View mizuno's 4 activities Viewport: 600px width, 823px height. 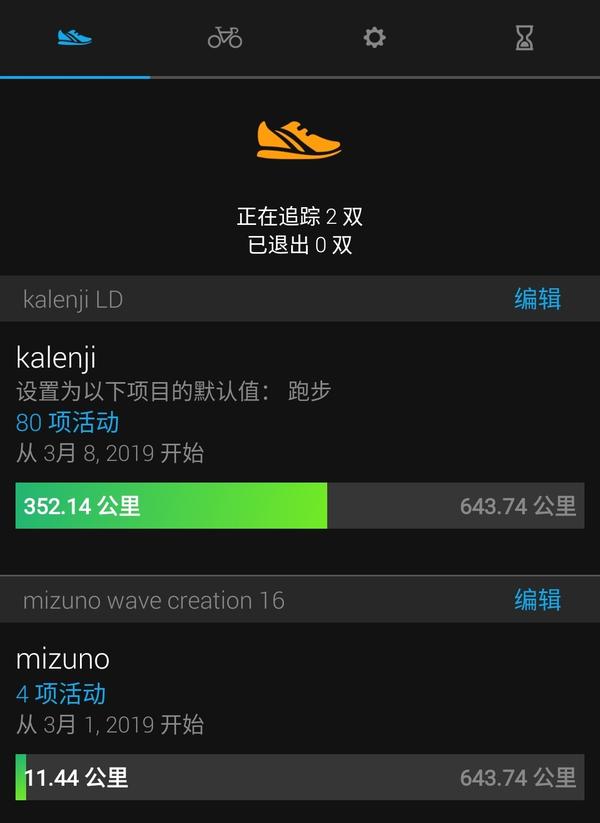click(61, 694)
